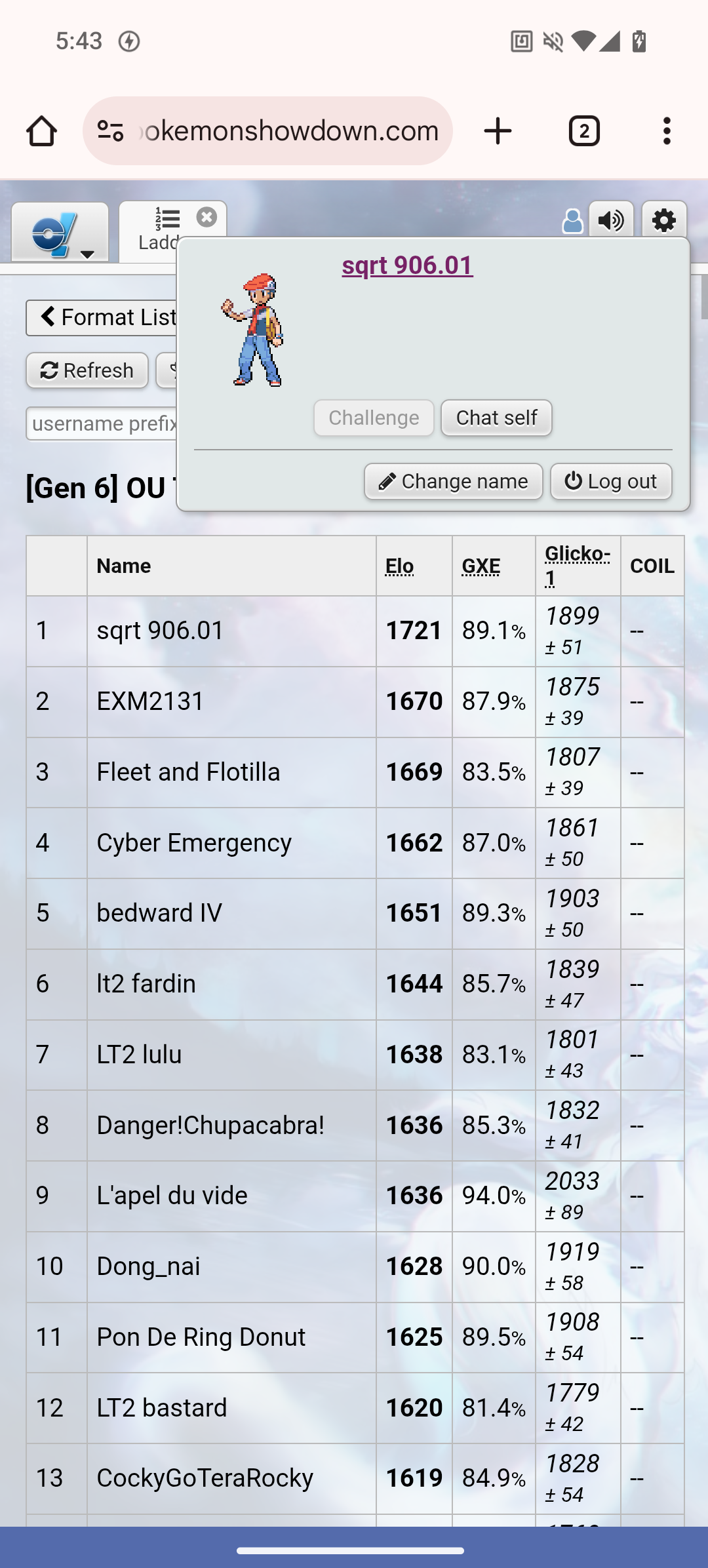
Task: Log out of the account
Action: click(611, 482)
